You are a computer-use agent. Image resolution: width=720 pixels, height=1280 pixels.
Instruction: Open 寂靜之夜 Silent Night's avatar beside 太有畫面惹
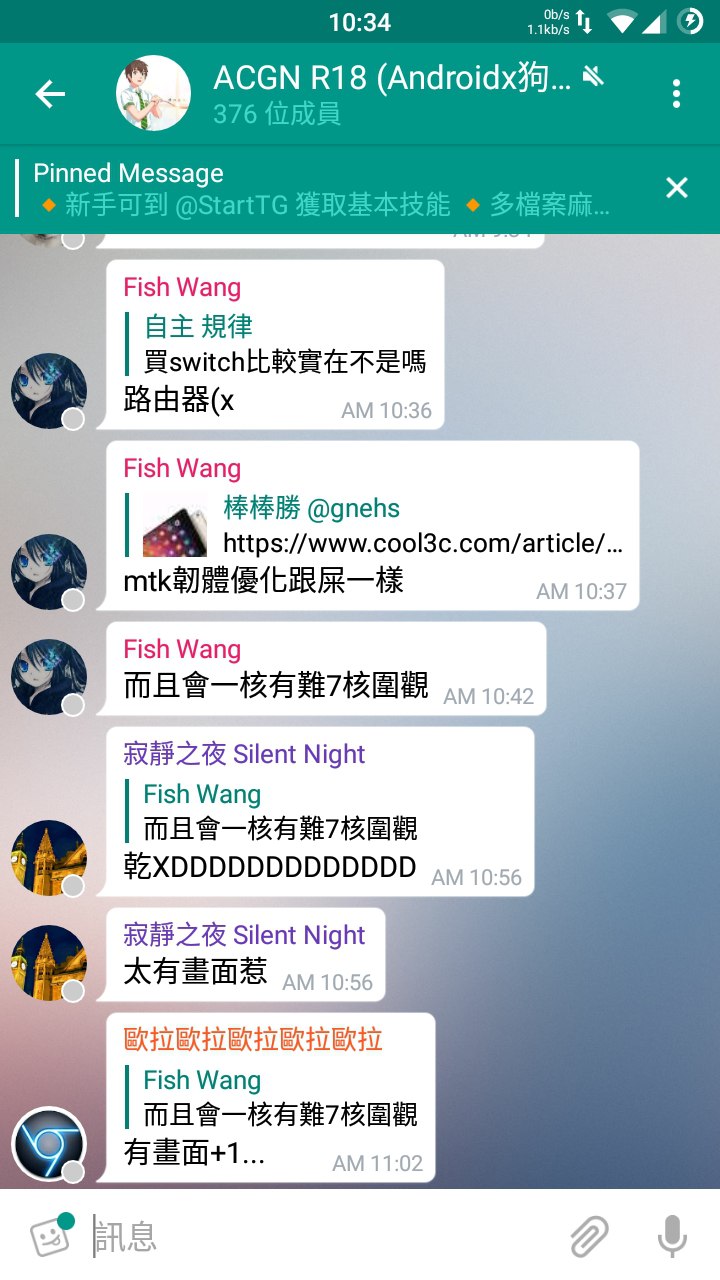point(49,963)
